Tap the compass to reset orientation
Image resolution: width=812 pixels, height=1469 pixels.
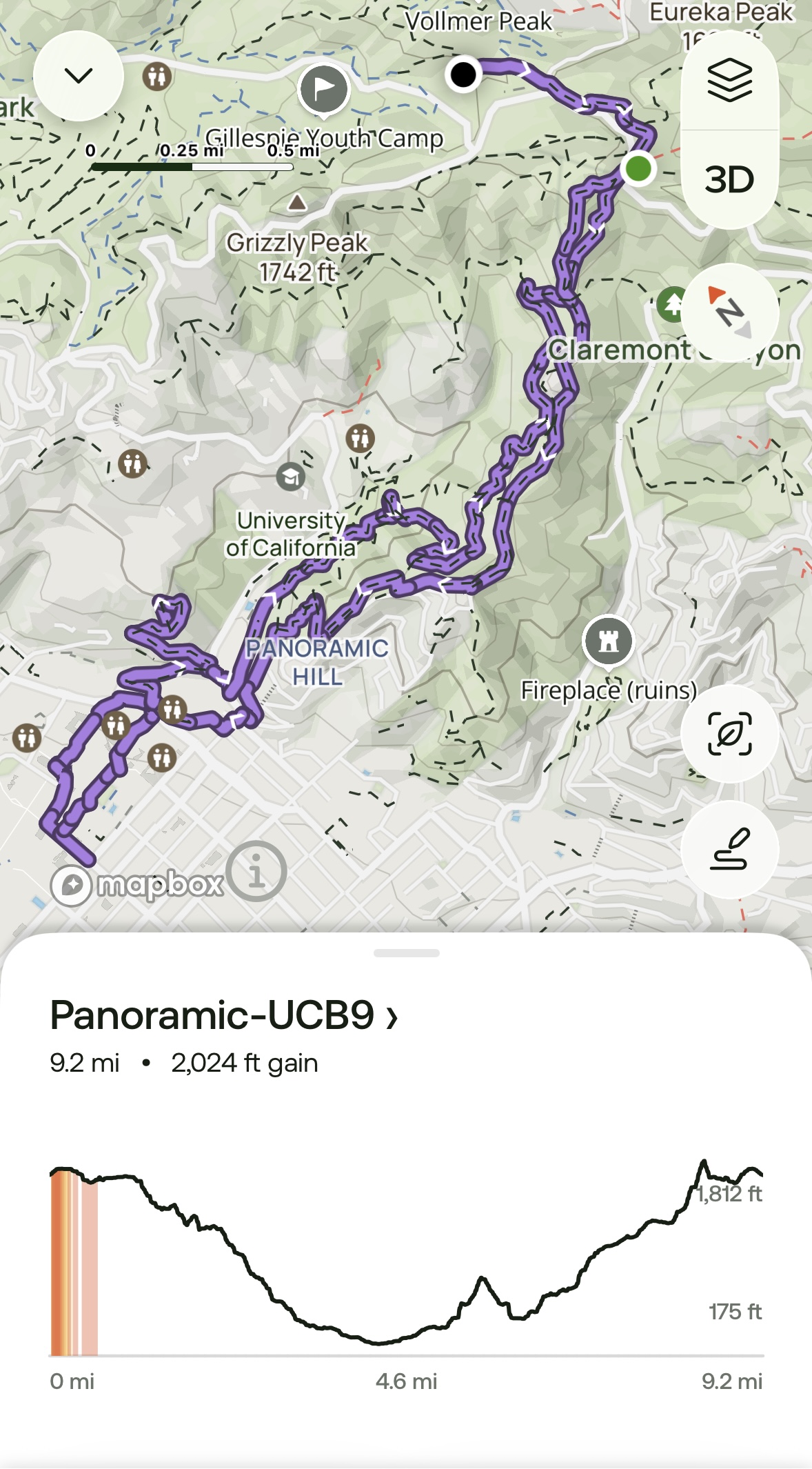pyautogui.click(x=729, y=312)
